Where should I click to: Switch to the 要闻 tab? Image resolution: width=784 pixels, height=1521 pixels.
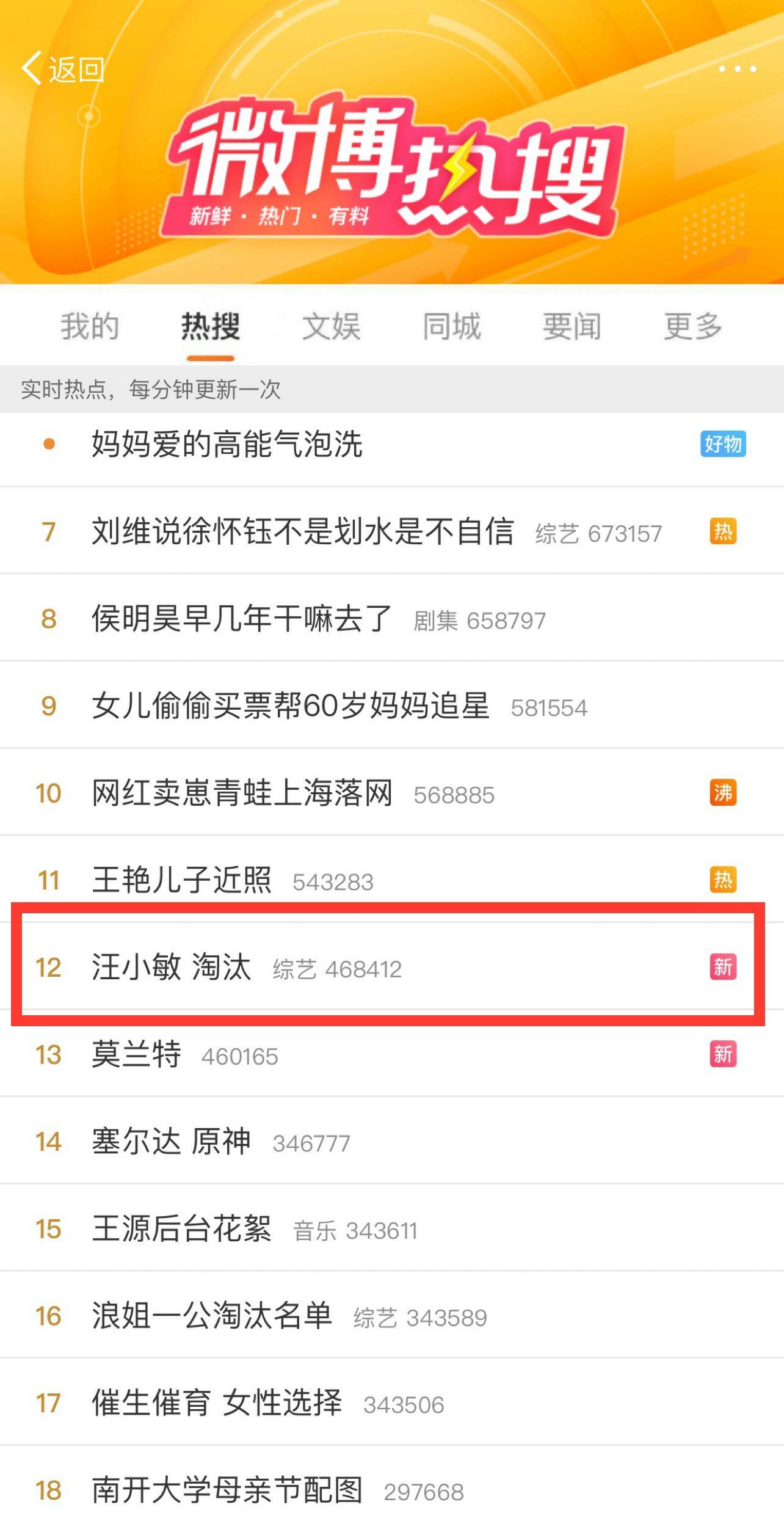click(x=572, y=326)
